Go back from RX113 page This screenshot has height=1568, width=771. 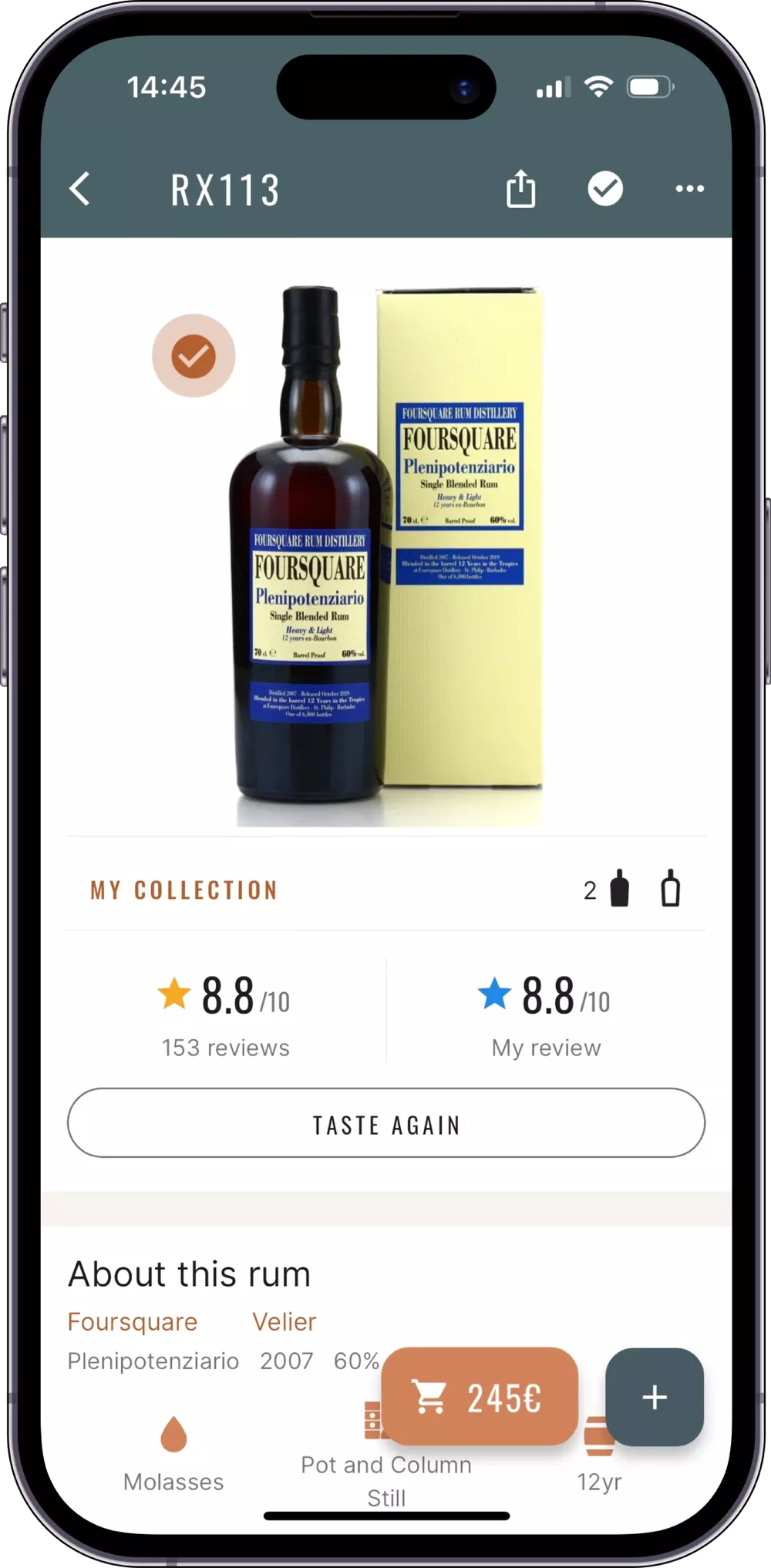[80, 189]
